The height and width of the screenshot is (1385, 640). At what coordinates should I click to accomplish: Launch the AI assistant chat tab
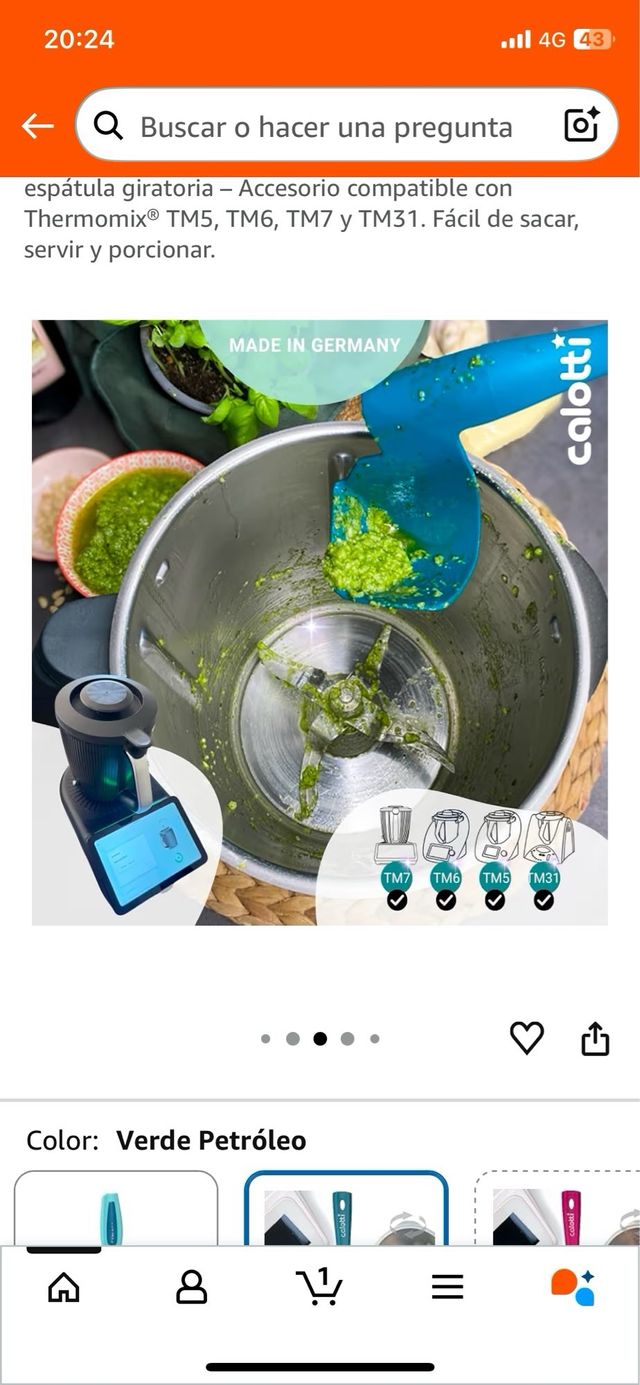tap(573, 1287)
